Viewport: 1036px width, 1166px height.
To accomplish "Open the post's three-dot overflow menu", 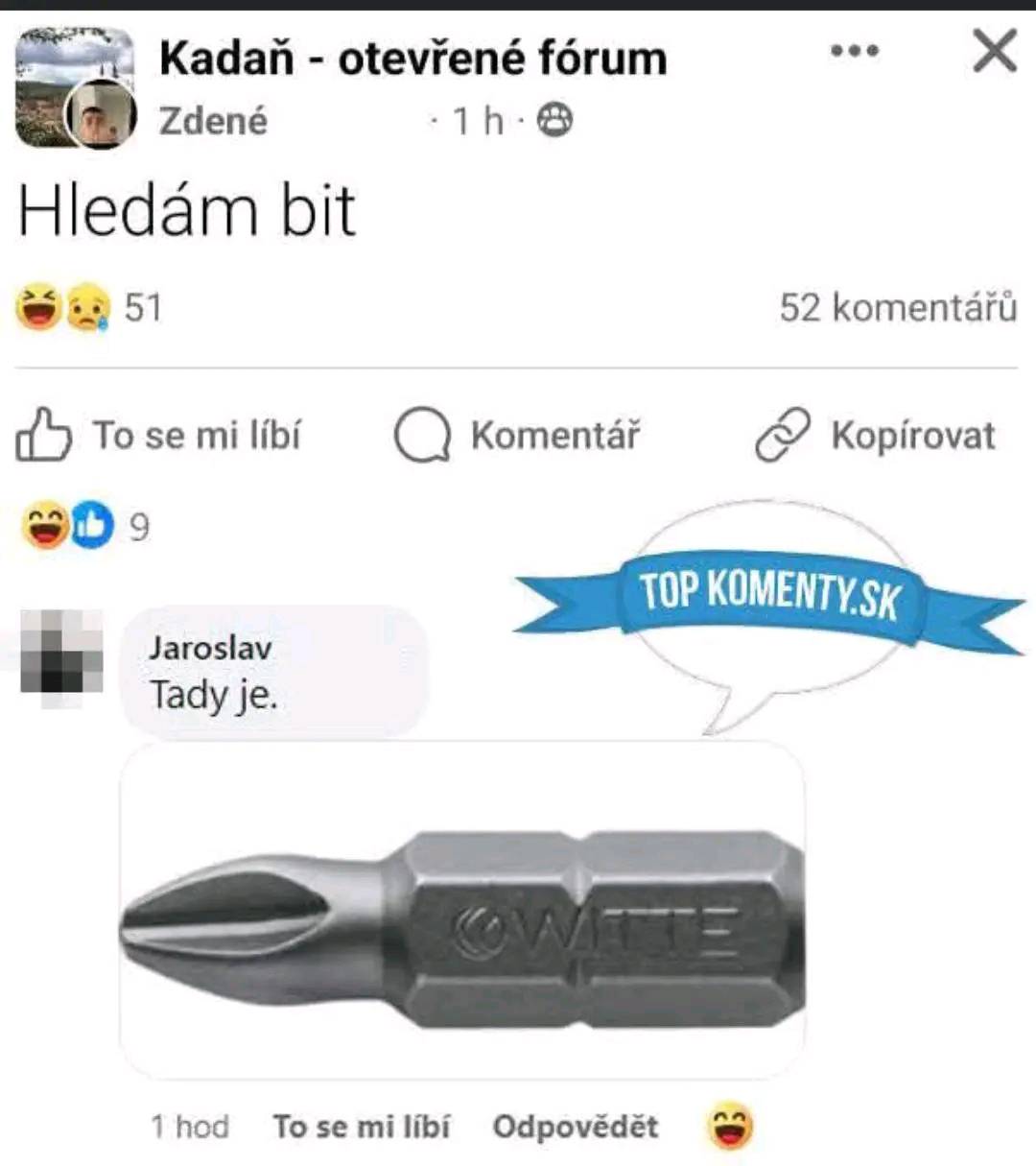I will click(854, 52).
